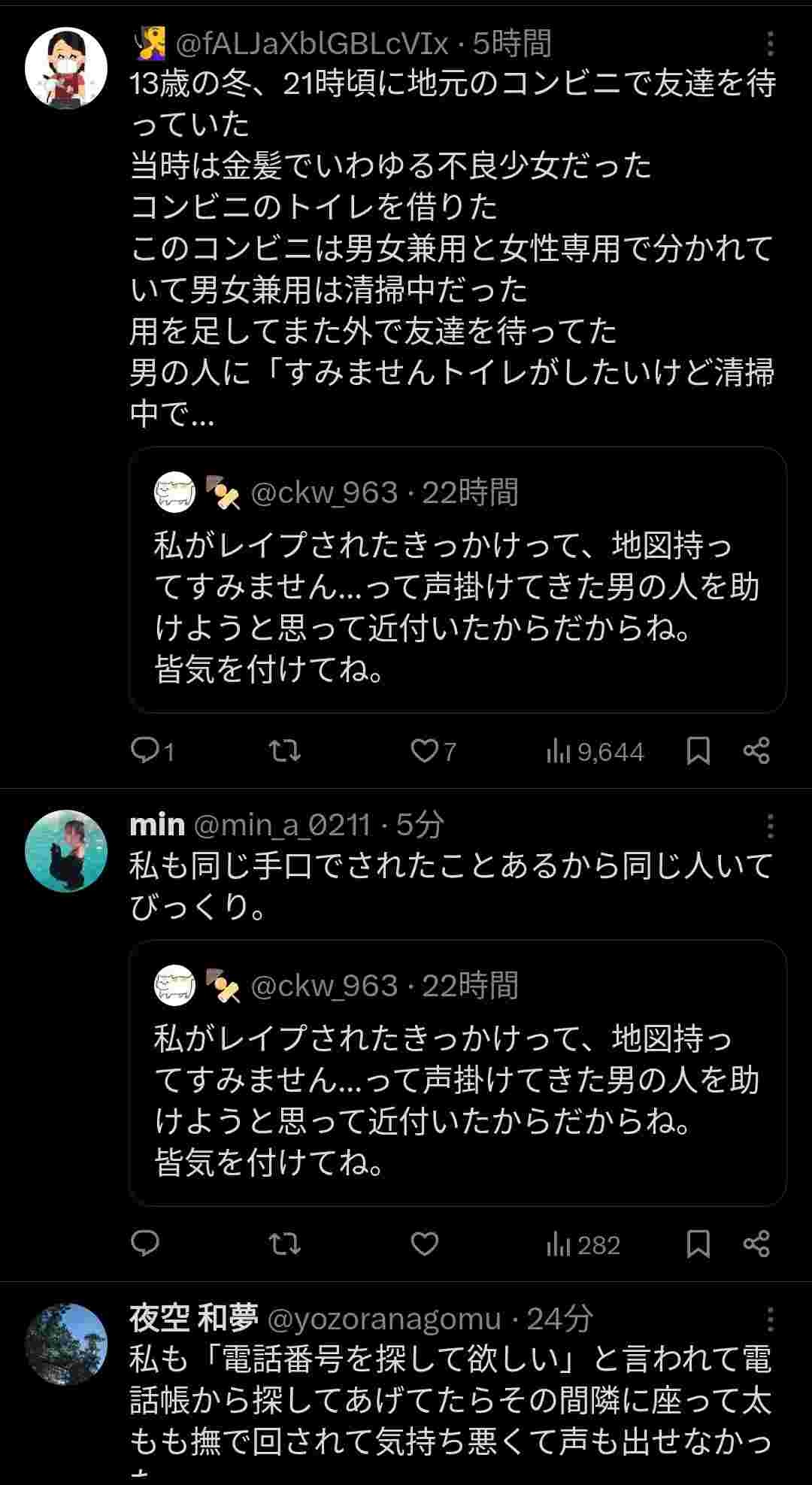Reply to @fALJaXblGBLcVIx's post

[144, 750]
